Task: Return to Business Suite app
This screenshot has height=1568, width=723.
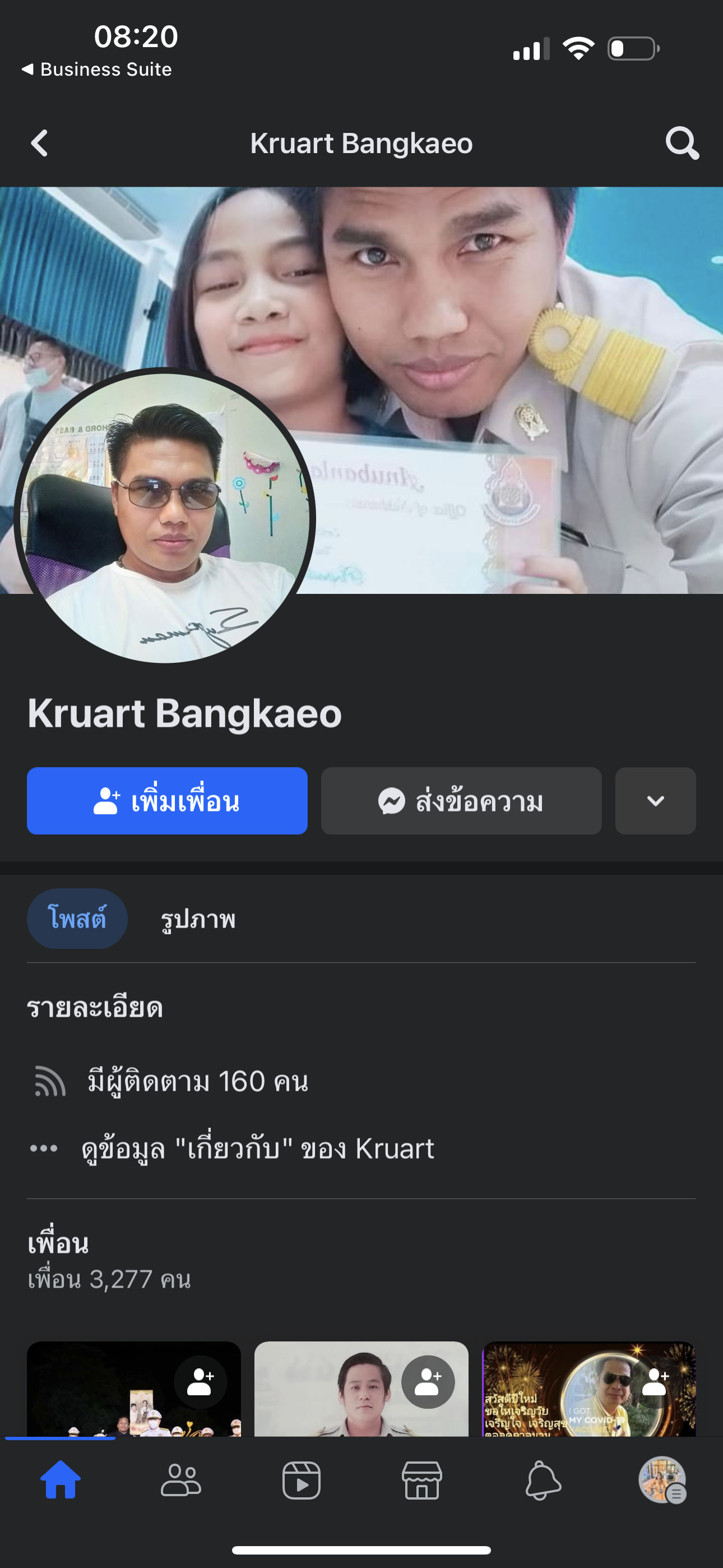Action: coord(98,70)
